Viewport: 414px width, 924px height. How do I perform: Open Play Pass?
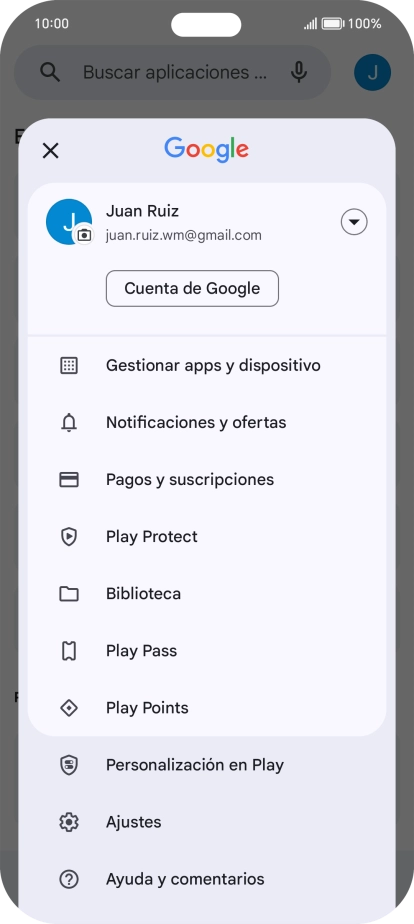[x=207, y=651]
